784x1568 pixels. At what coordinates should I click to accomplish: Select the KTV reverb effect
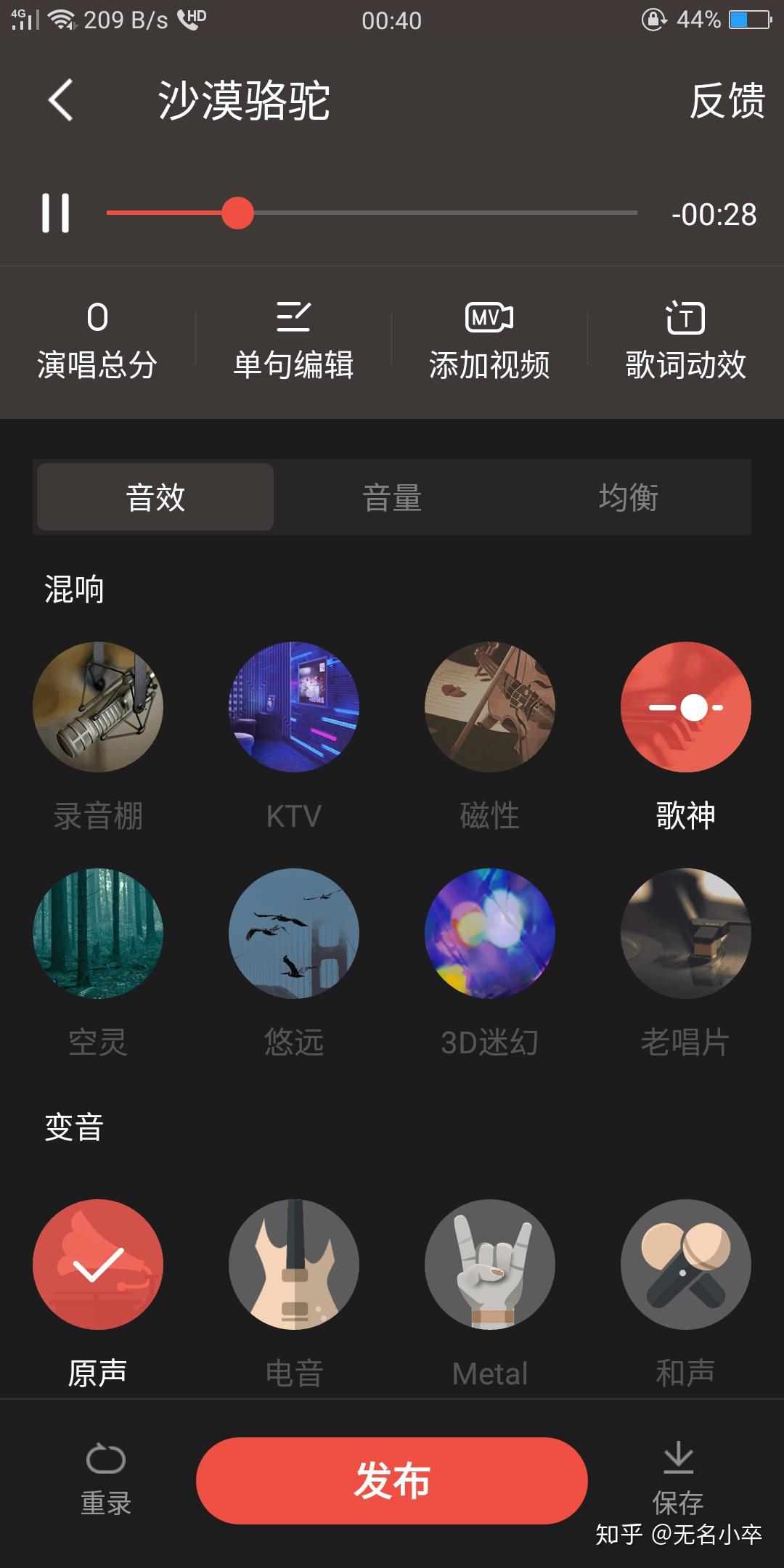[x=294, y=708]
